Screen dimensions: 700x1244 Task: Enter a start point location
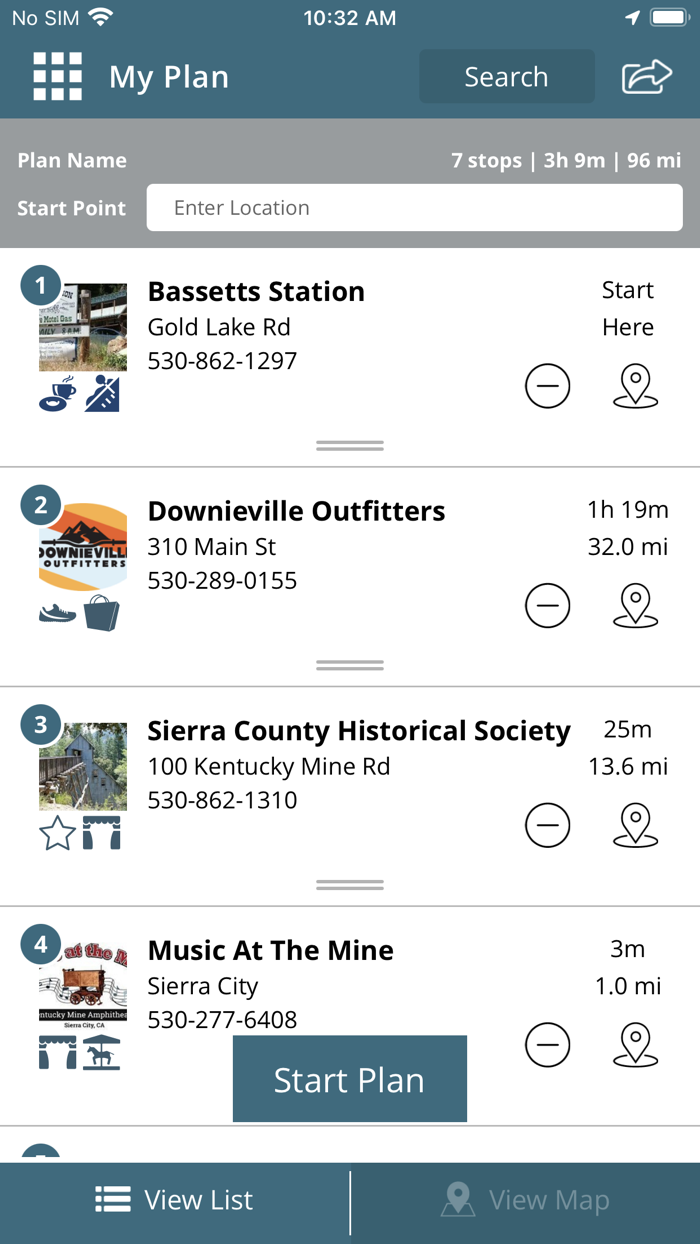[414, 208]
